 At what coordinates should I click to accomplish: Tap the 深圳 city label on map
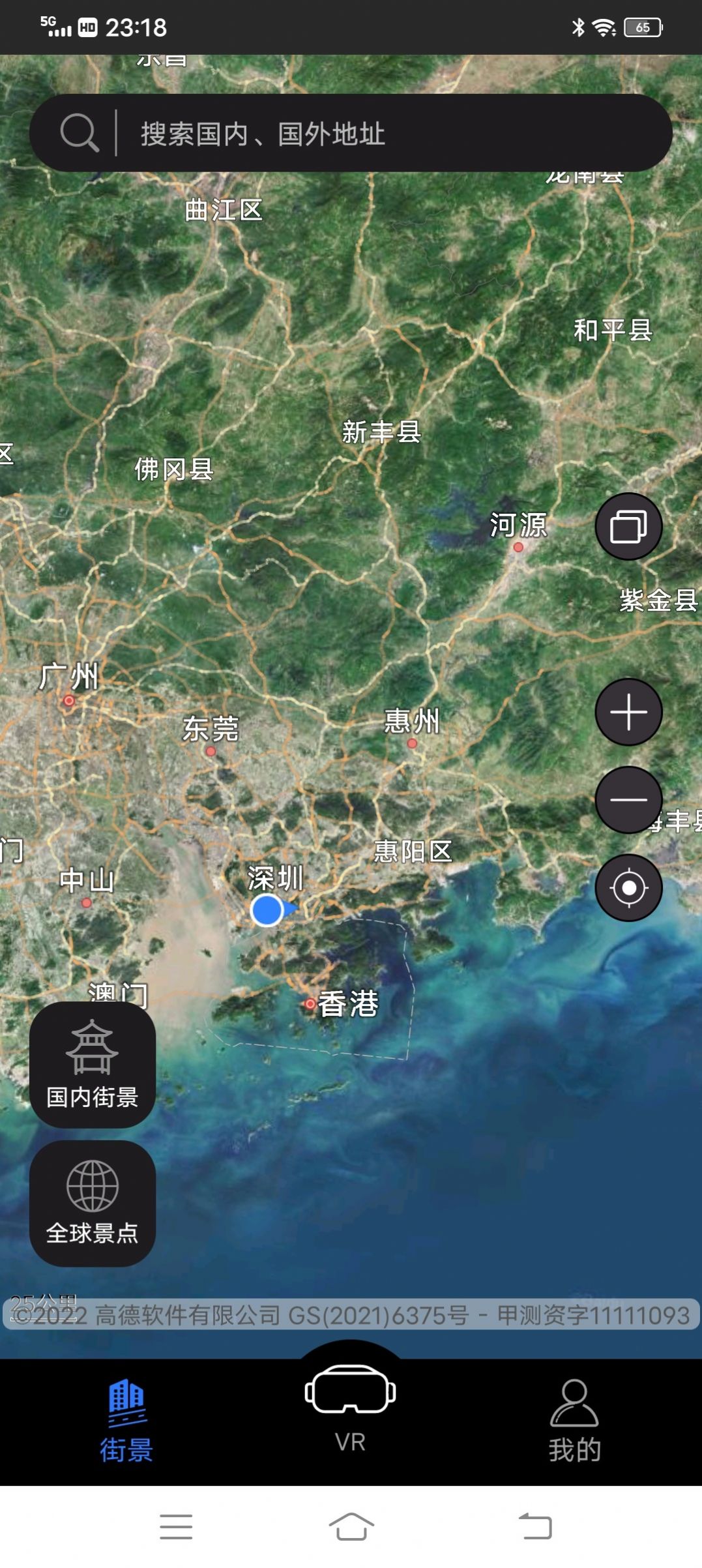[276, 878]
